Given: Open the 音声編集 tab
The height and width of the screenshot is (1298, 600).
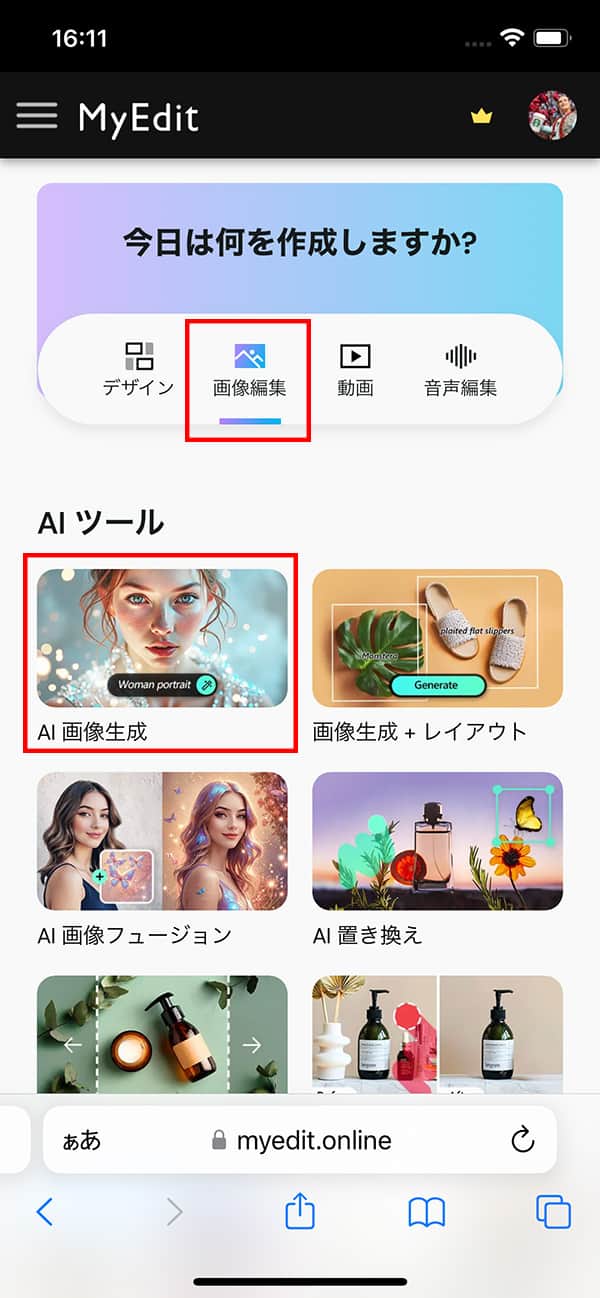Looking at the screenshot, I should coord(460,369).
